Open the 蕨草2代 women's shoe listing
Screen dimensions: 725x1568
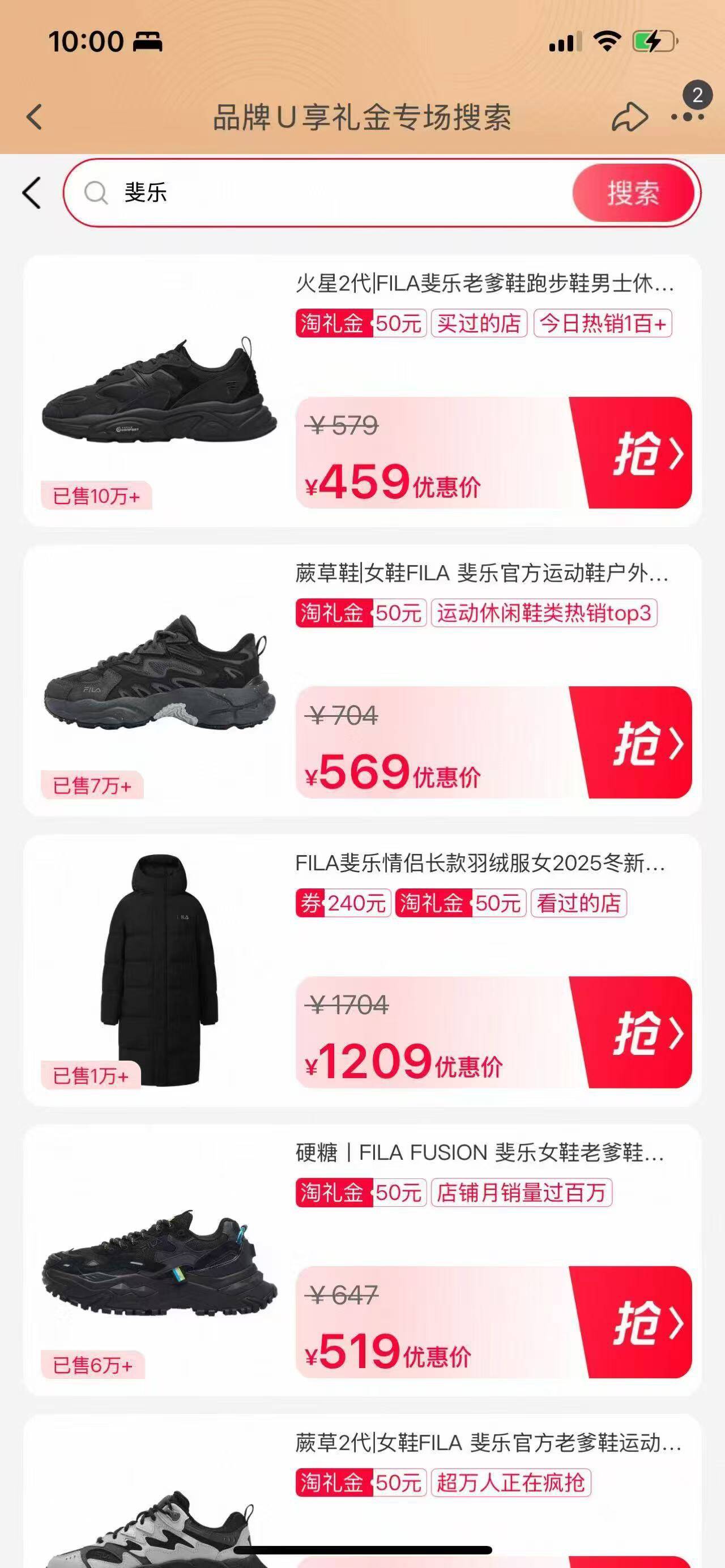[x=487, y=1443]
